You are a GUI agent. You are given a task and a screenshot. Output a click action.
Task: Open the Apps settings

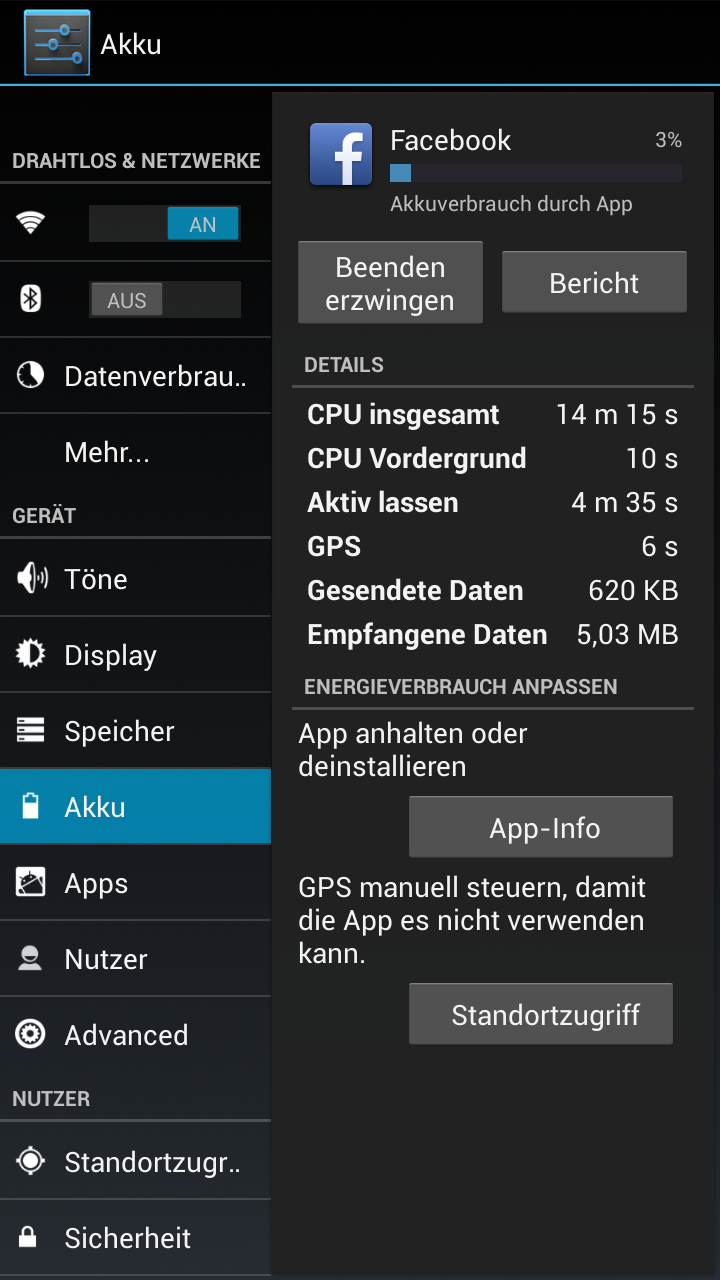click(x=135, y=883)
